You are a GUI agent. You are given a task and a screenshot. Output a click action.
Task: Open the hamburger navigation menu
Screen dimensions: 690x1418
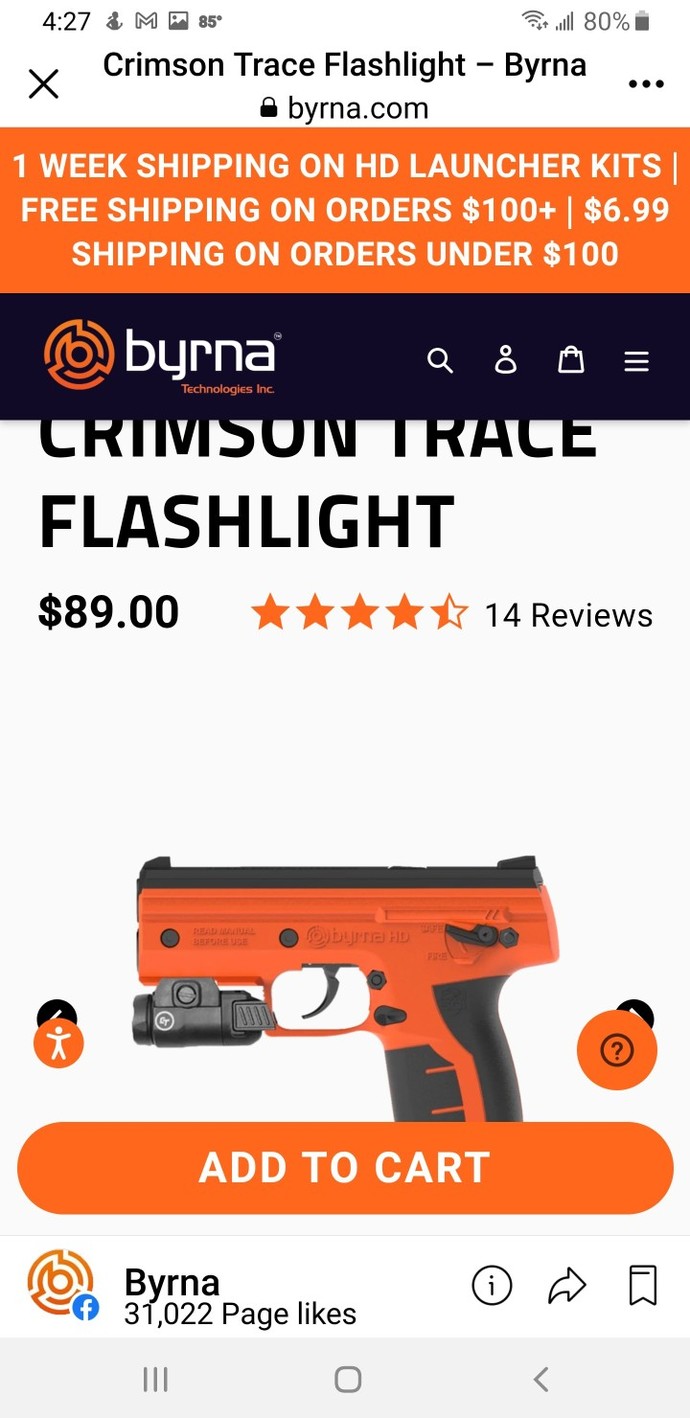637,361
